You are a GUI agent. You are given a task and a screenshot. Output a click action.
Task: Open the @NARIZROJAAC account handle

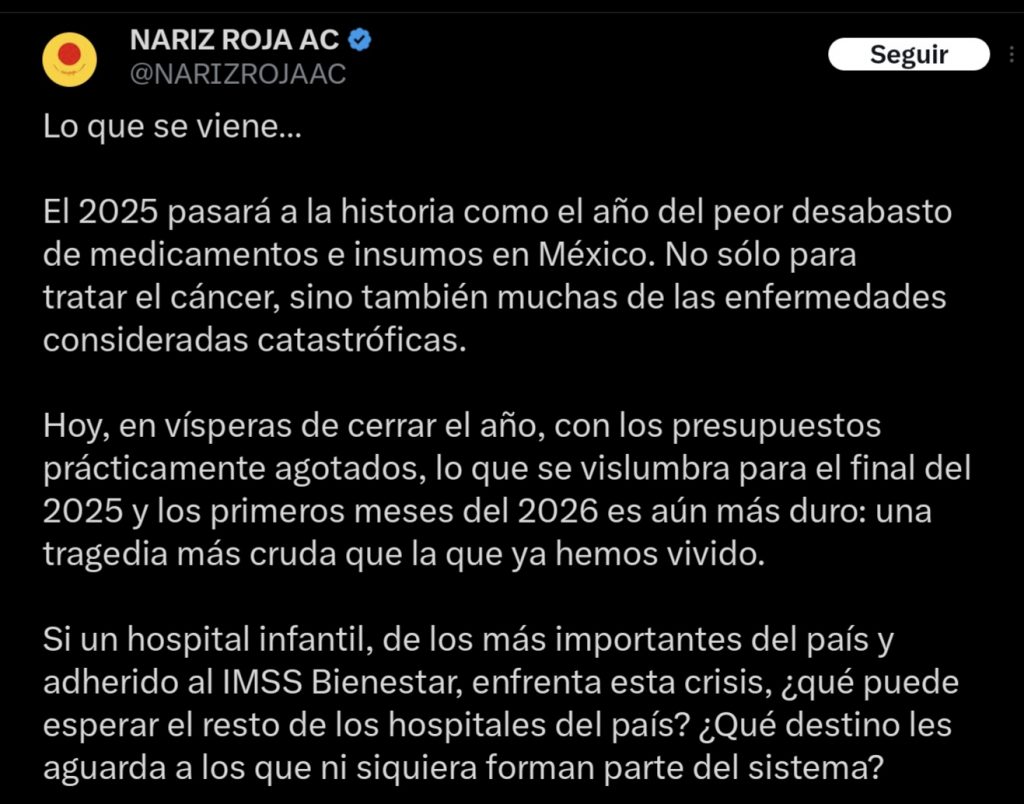click(x=237, y=74)
